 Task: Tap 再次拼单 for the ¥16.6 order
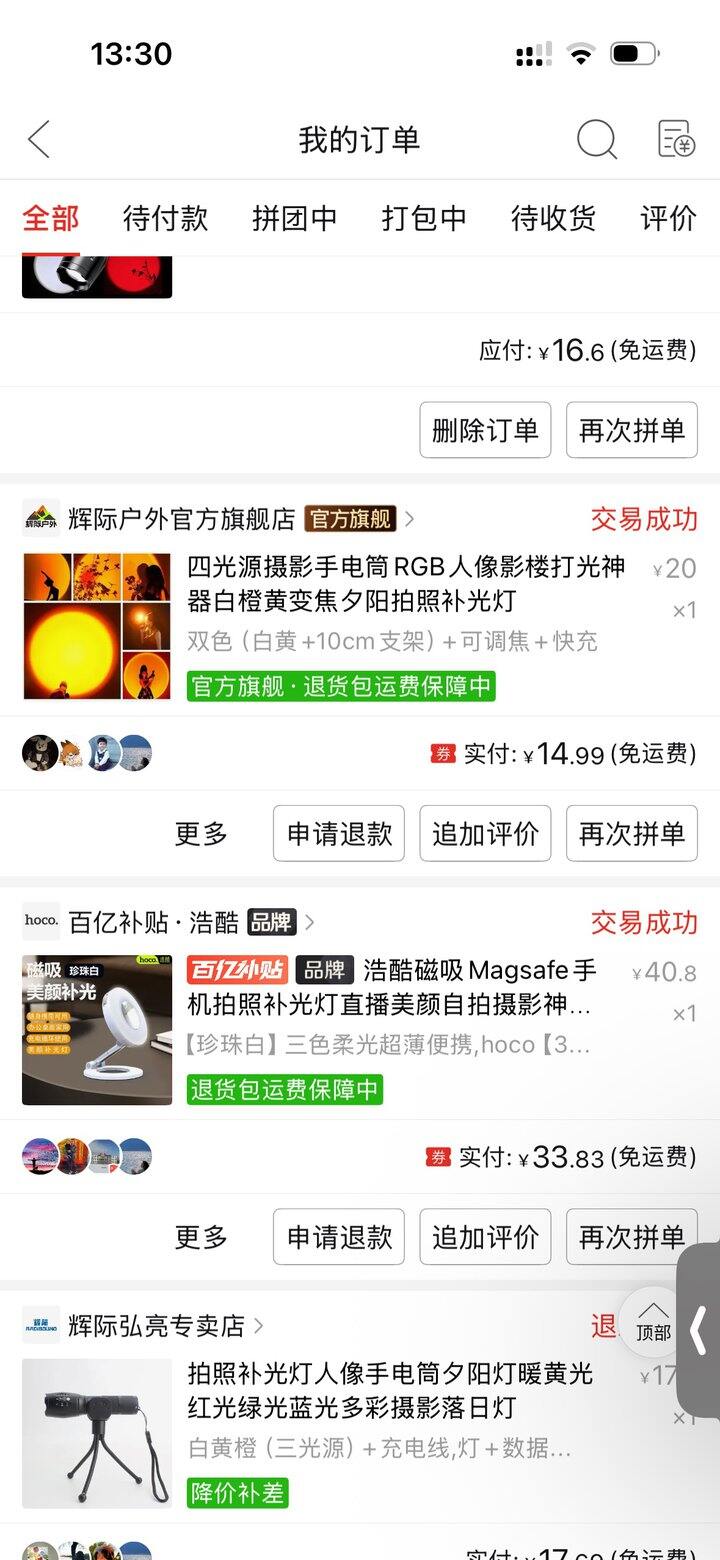632,430
